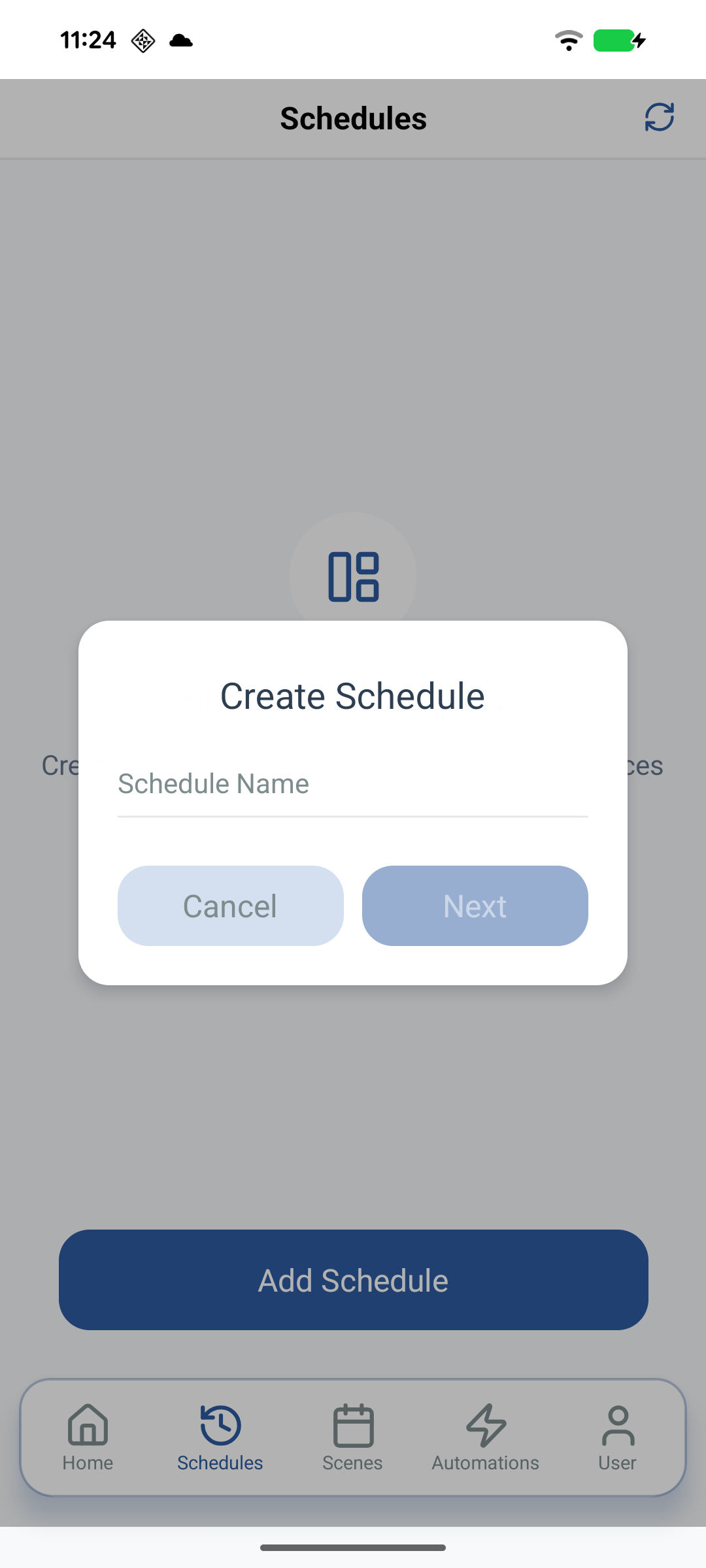Tap the Add Schedule button
This screenshot has width=706, height=1568.
pos(353,1280)
